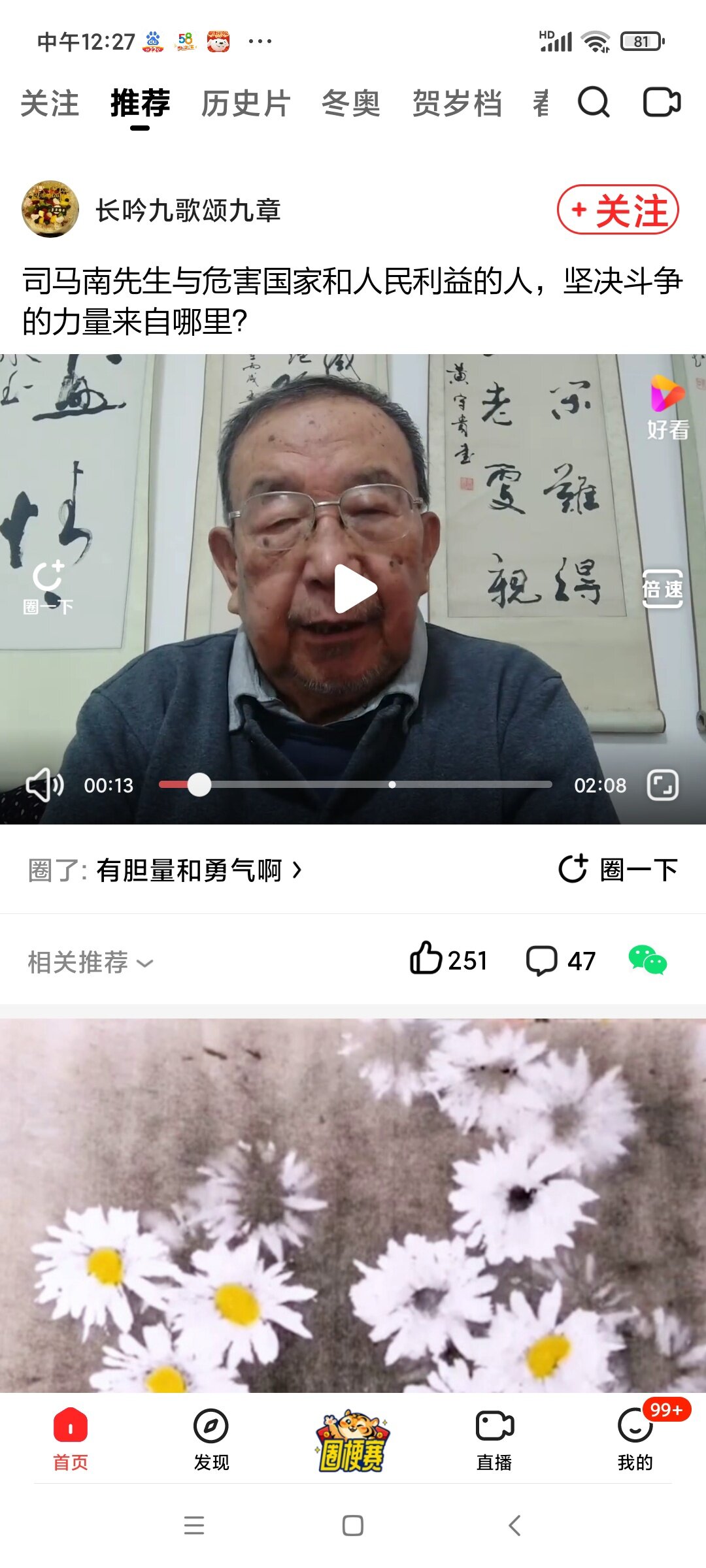Enter fullscreen video mode
706x1568 pixels.
662,785
